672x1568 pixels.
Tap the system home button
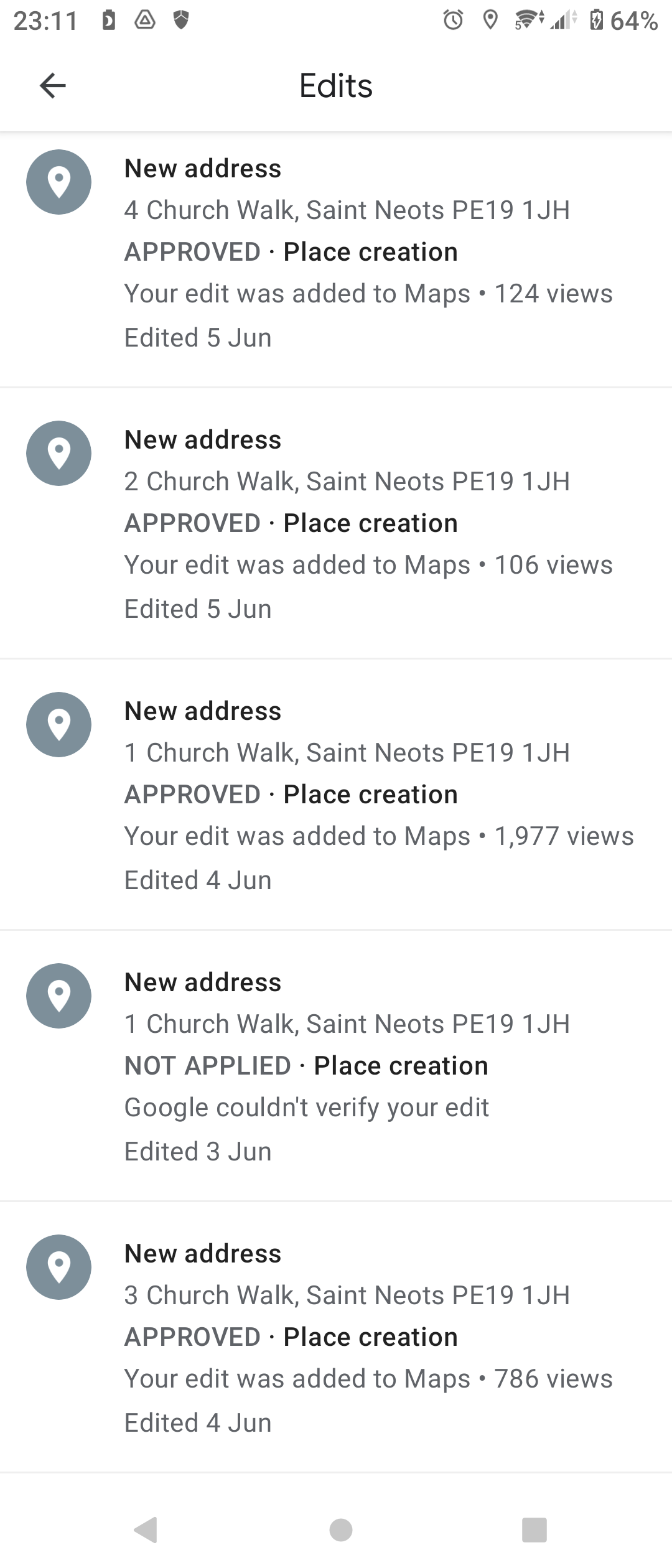pyautogui.click(x=340, y=1529)
